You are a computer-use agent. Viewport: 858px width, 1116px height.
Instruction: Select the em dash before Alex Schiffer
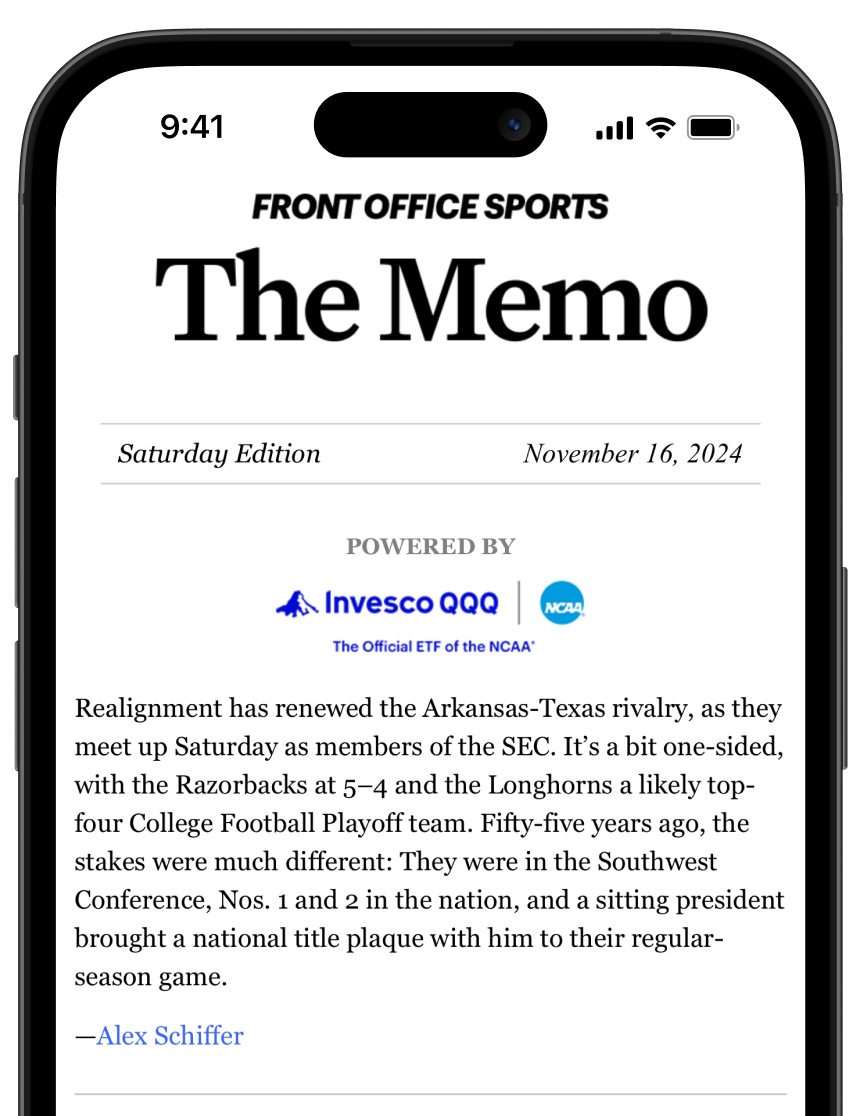(x=84, y=1036)
